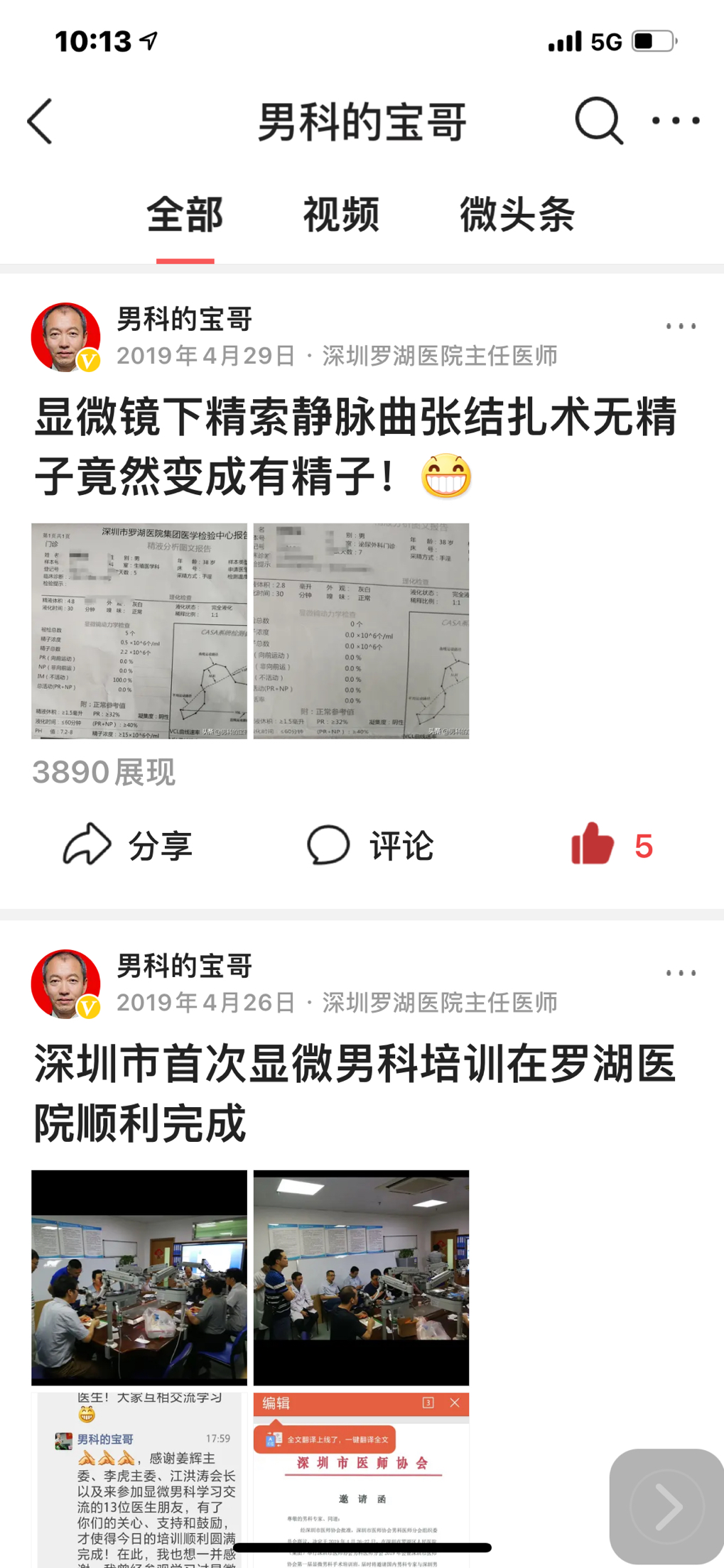Open search on 男科的宝哥's page

click(598, 121)
